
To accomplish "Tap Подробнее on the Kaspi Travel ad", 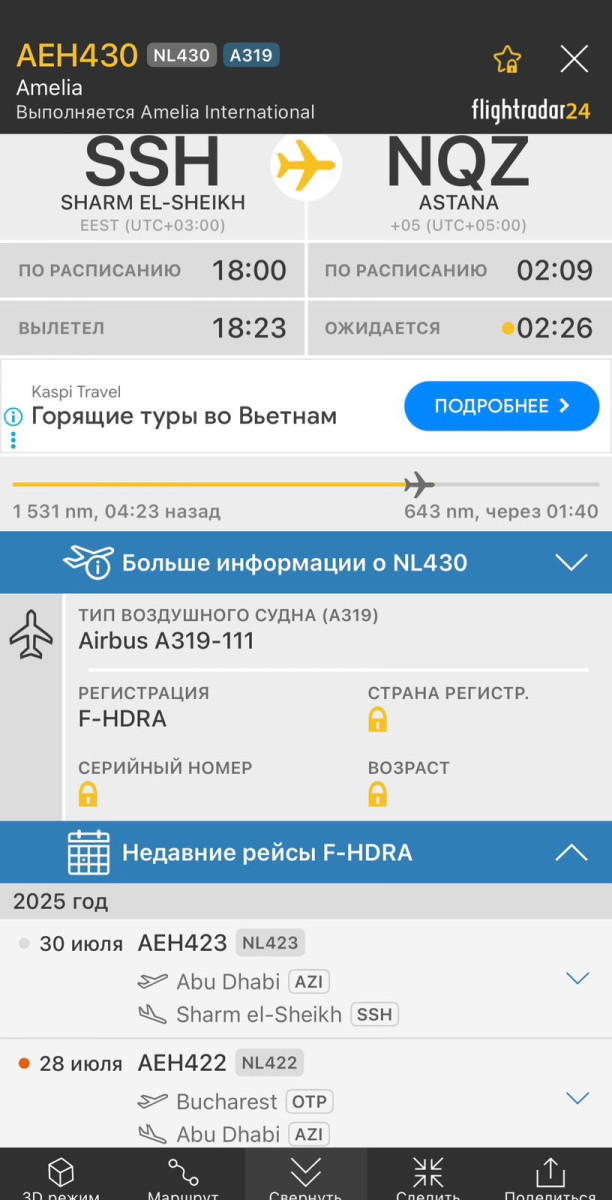I will coord(502,406).
